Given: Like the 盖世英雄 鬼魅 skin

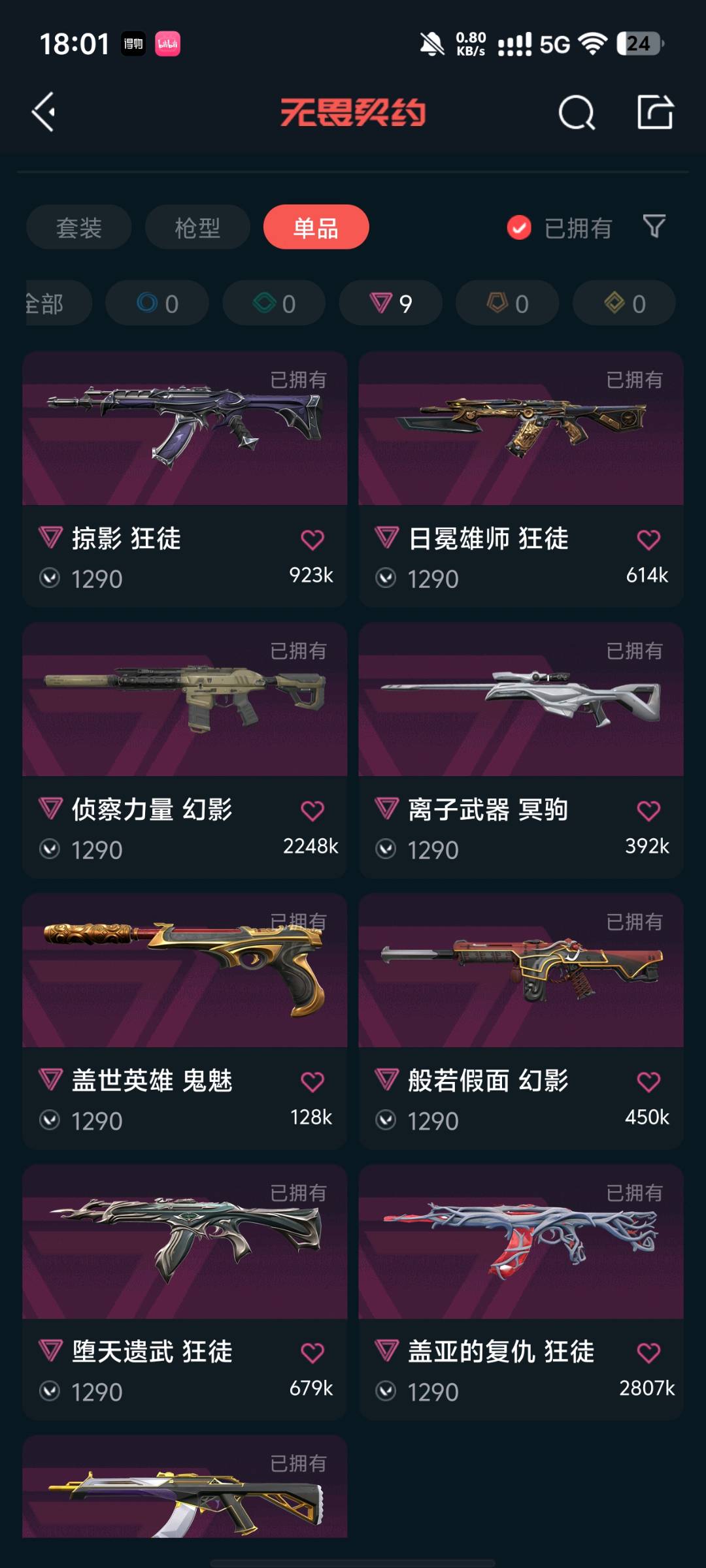Looking at the screenshot, I should coord(312,1082).
